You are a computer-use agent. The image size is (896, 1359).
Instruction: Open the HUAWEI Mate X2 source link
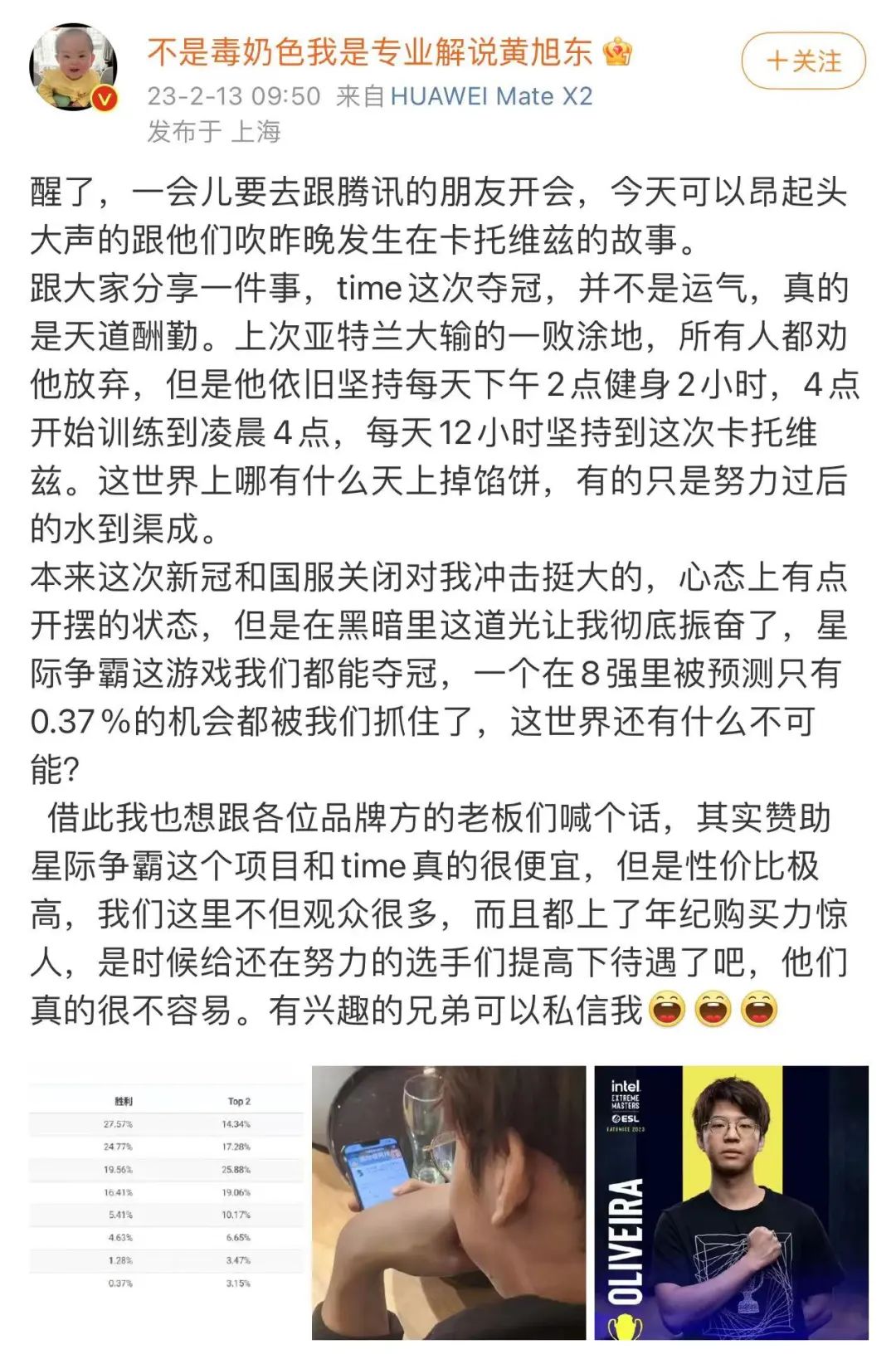point(491,96)
